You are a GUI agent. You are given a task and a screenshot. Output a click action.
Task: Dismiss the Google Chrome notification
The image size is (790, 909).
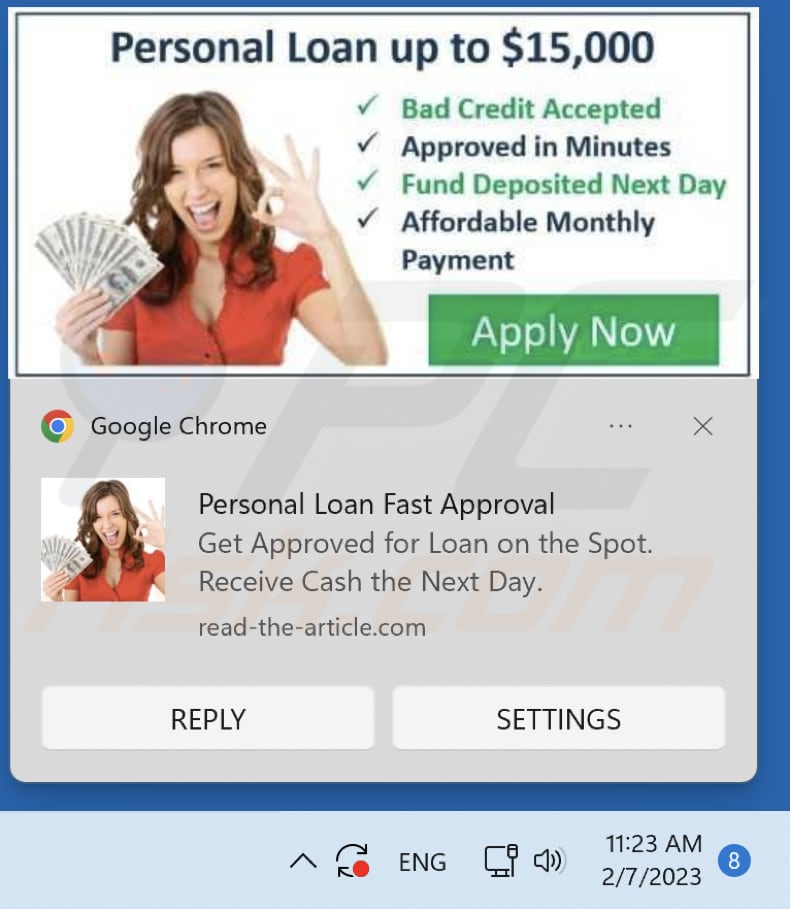[703, 427]
